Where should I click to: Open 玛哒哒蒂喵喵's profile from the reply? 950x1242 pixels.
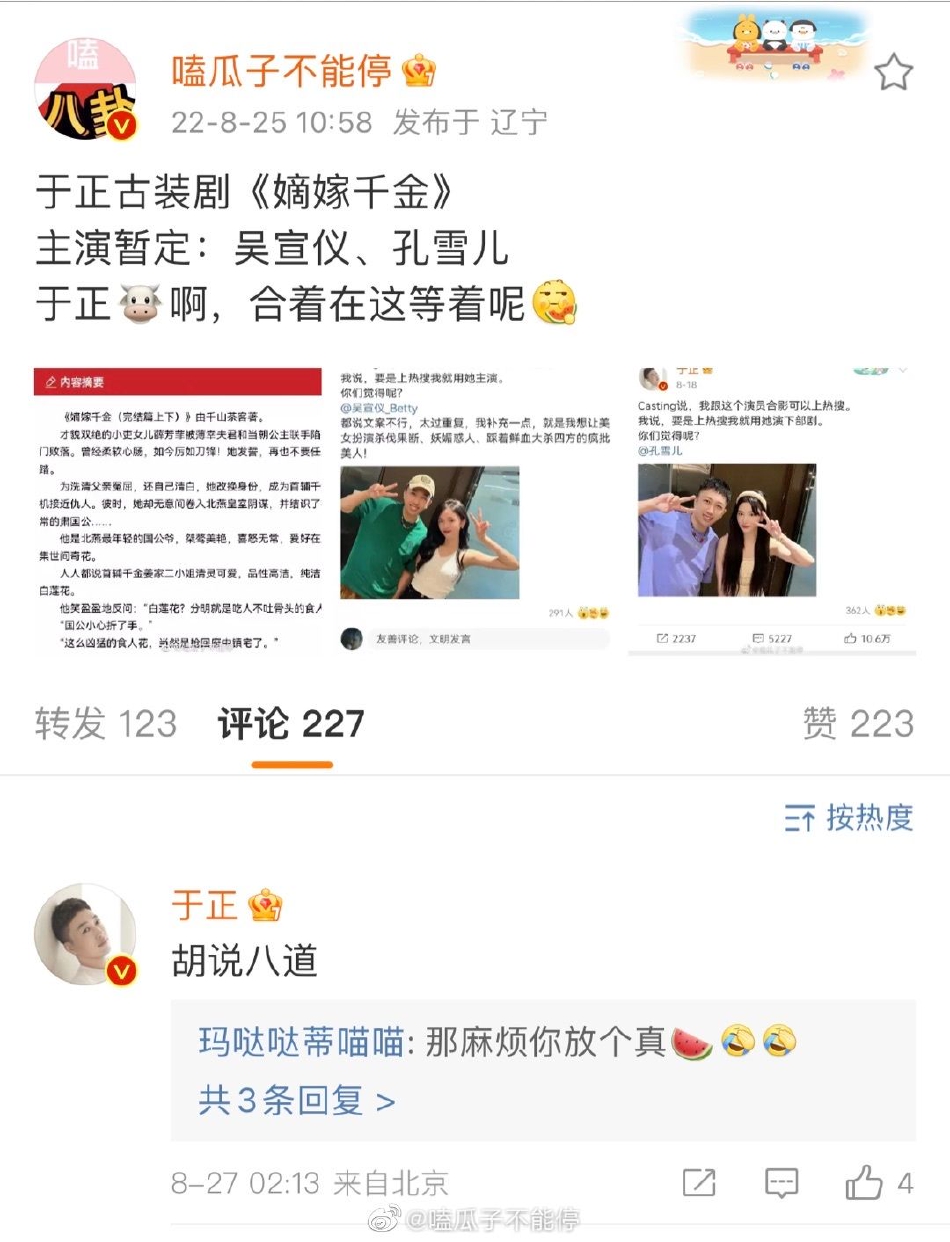300,1043
